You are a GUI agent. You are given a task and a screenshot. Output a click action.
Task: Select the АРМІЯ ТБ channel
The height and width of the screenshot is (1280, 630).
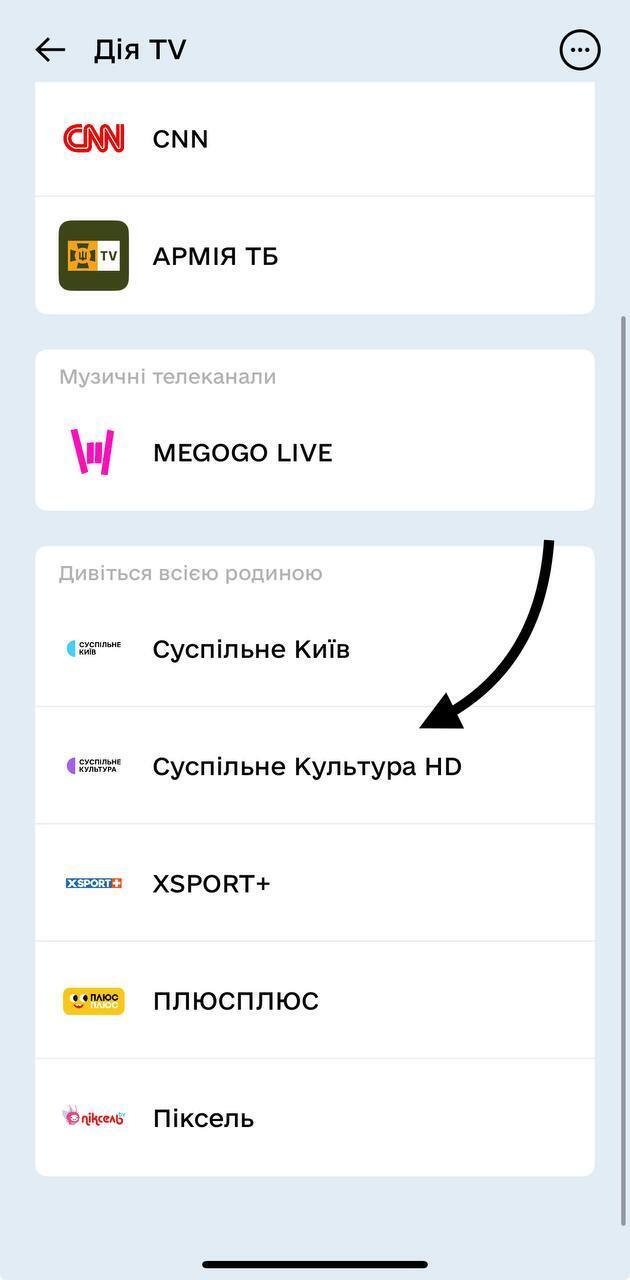point(314,256)
